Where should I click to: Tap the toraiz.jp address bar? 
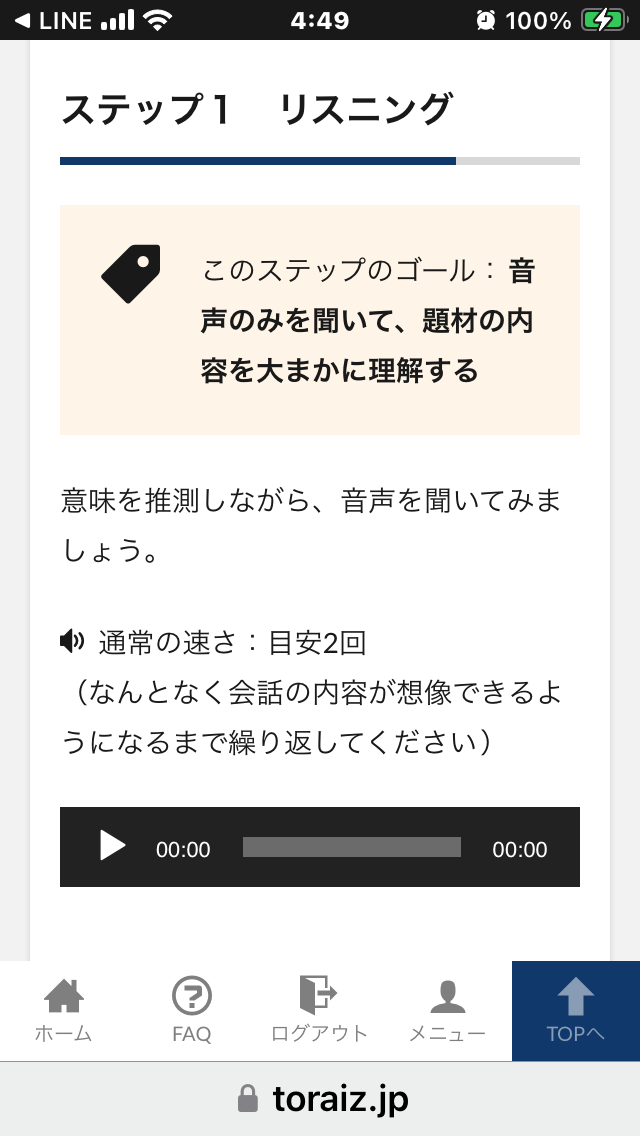point(320,1099)
